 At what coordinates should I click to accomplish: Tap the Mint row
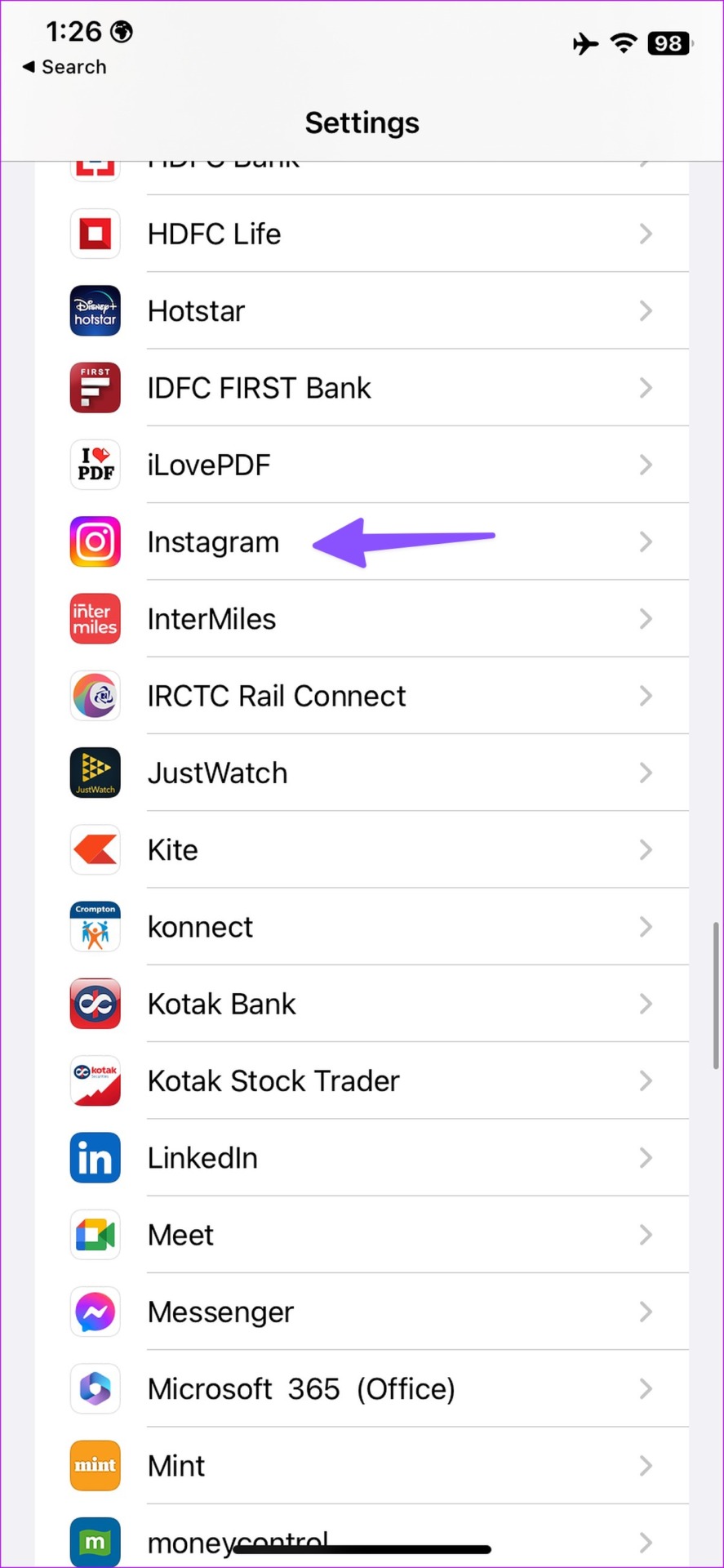(x=362, y=1465)
